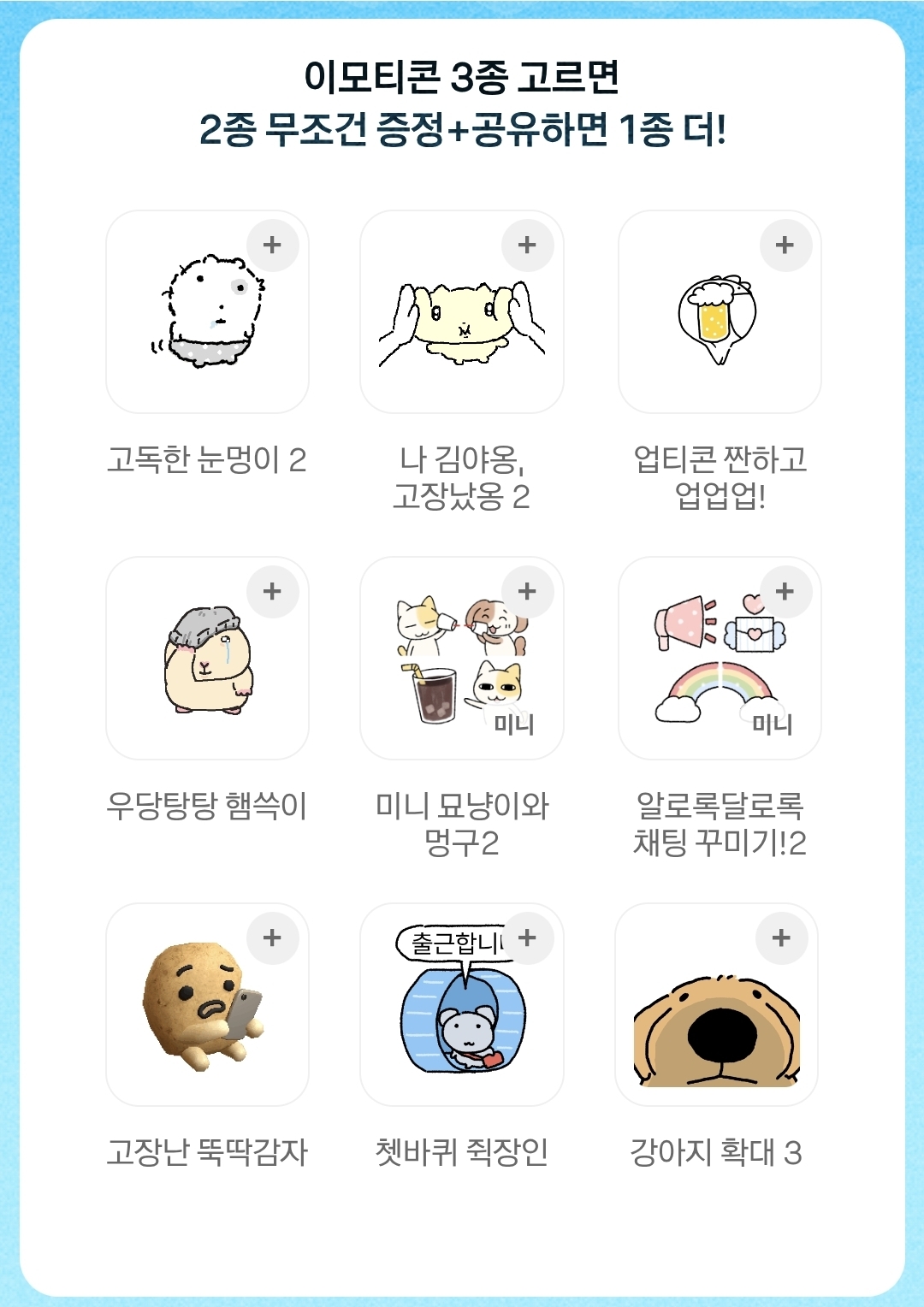Add 미니 묘냥이와 멍구2 emoticon

pos(527,592)
